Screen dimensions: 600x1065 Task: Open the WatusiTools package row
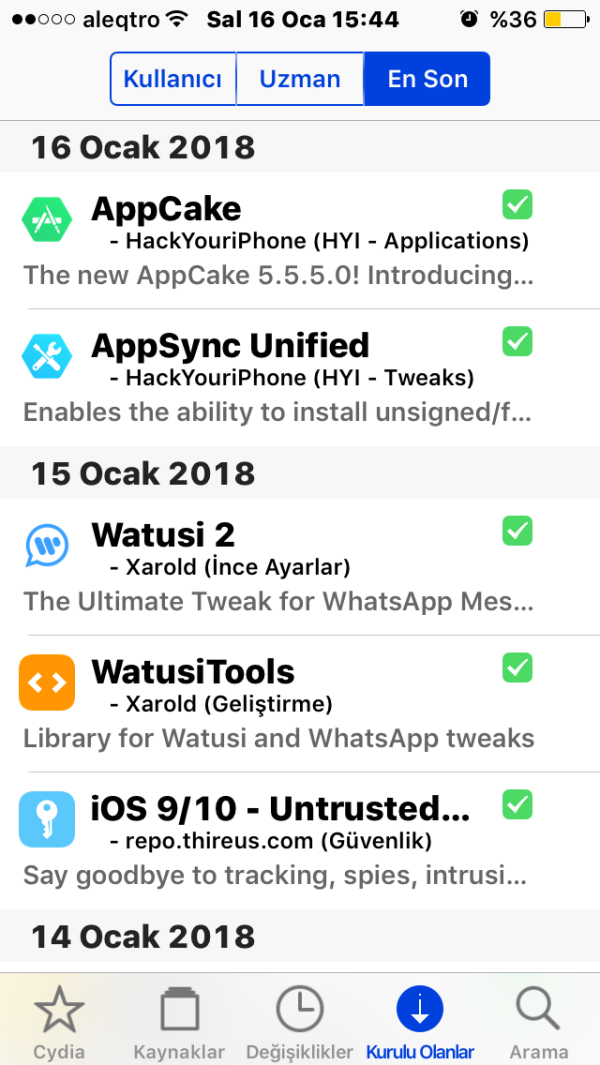[300, 702]
